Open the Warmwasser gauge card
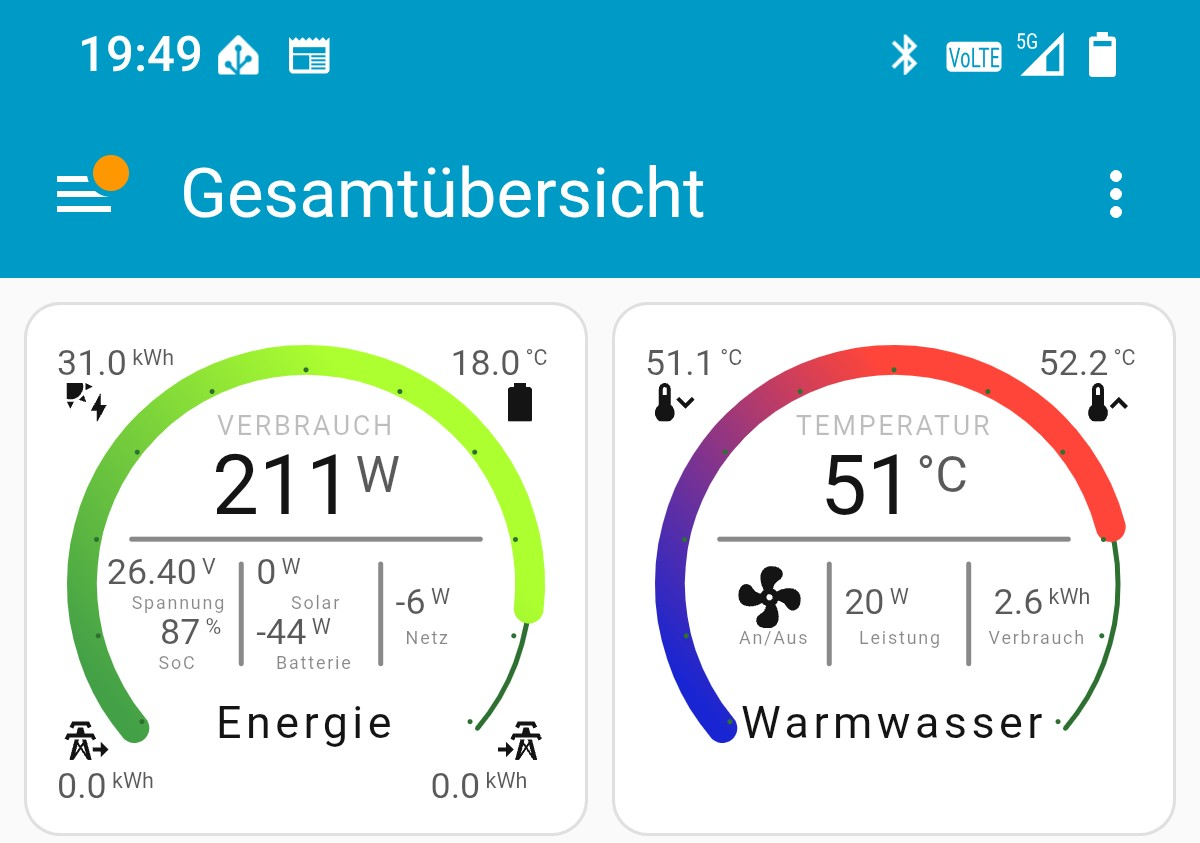 tap(894, 568)
